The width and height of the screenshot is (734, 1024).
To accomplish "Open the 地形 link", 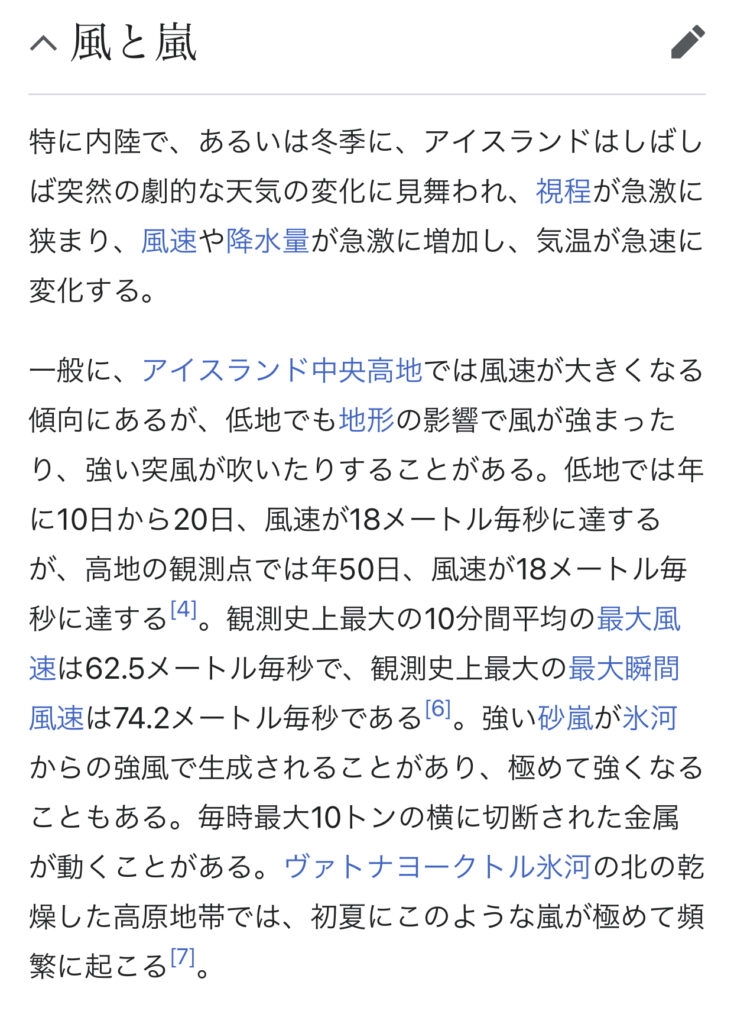I will tap(367, 420).
